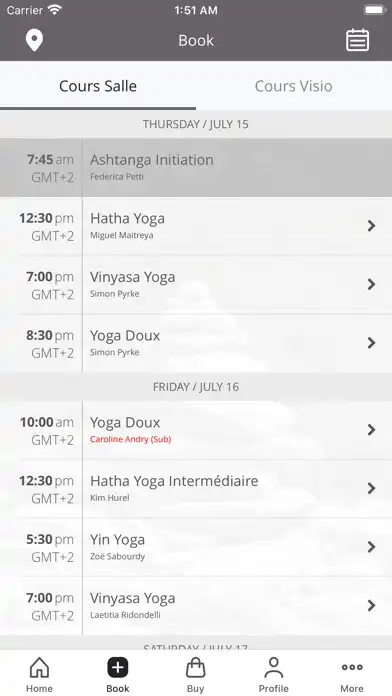Open Vinyasa Yoga with Laetitia Ridondelli

click(196, 606)
